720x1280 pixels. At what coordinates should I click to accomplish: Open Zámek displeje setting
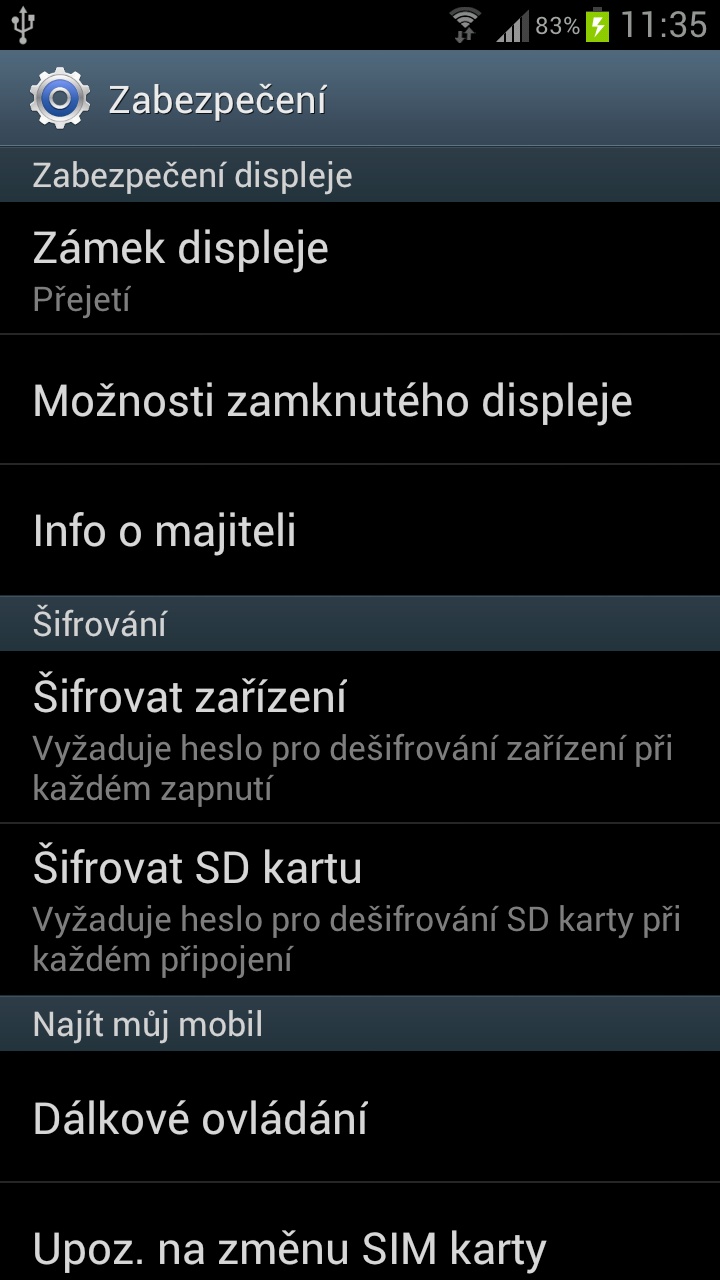360,268
